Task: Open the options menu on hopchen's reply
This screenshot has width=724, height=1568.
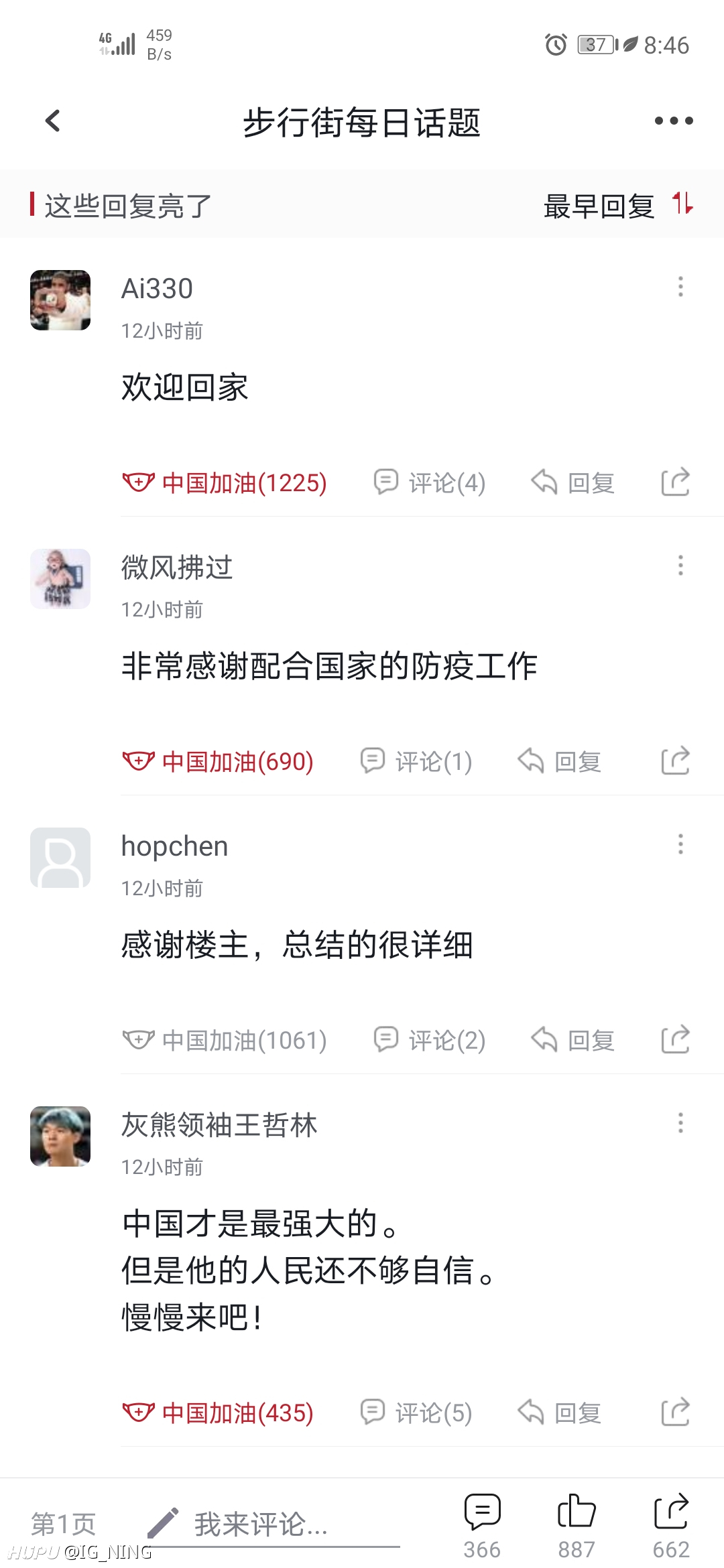Action: (680, 844)
